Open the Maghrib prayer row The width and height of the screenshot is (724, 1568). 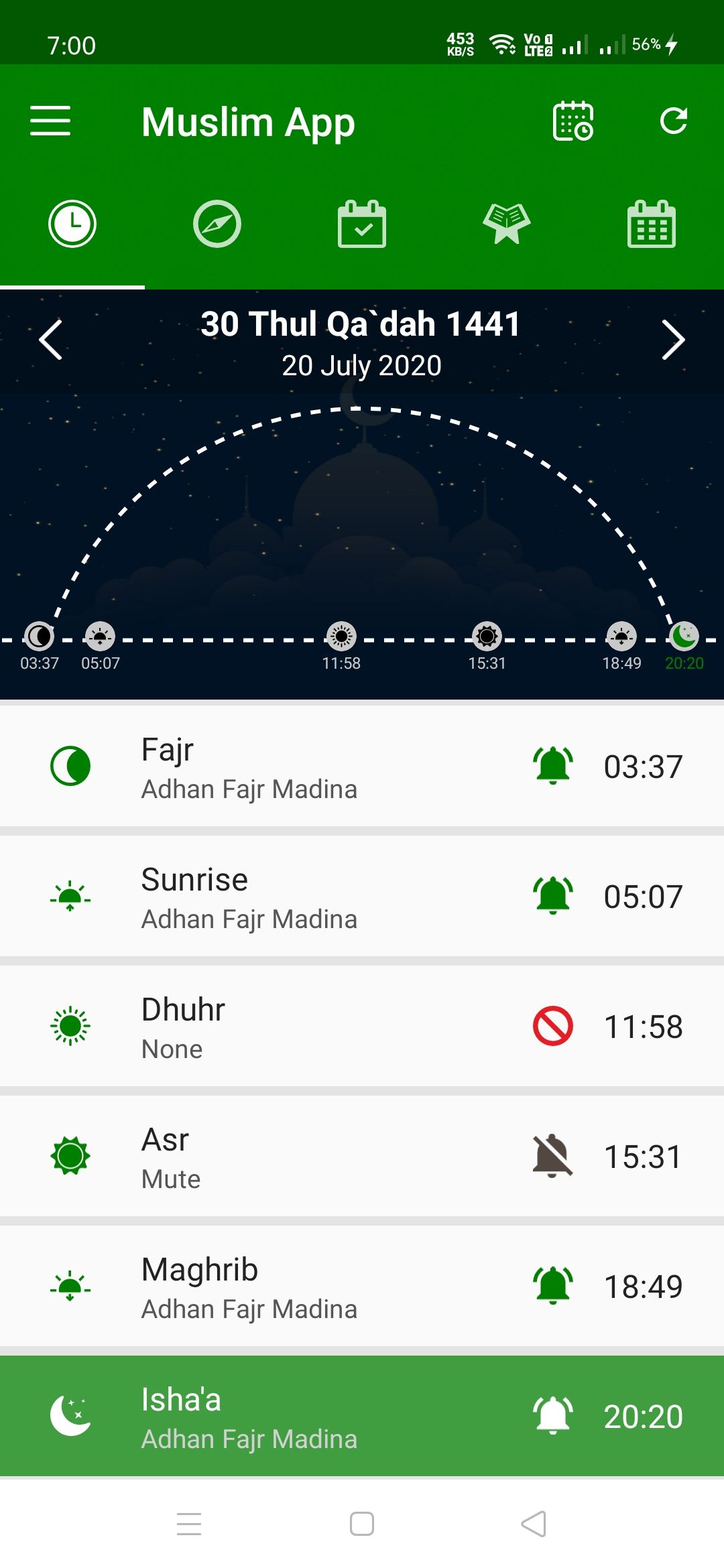point(268,1287)
